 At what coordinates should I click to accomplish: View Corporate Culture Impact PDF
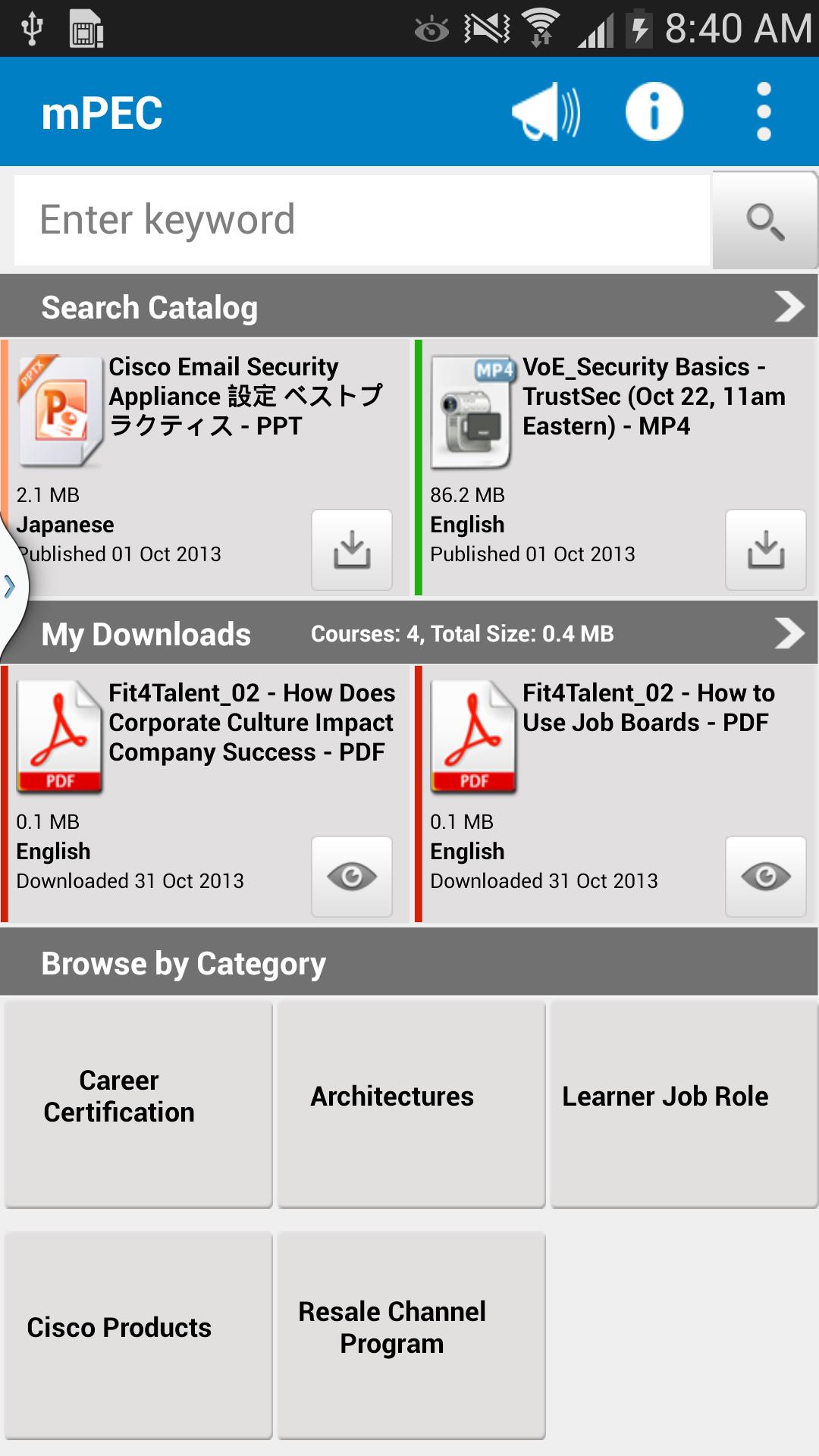pyautogui.click(x=352, y=877)
